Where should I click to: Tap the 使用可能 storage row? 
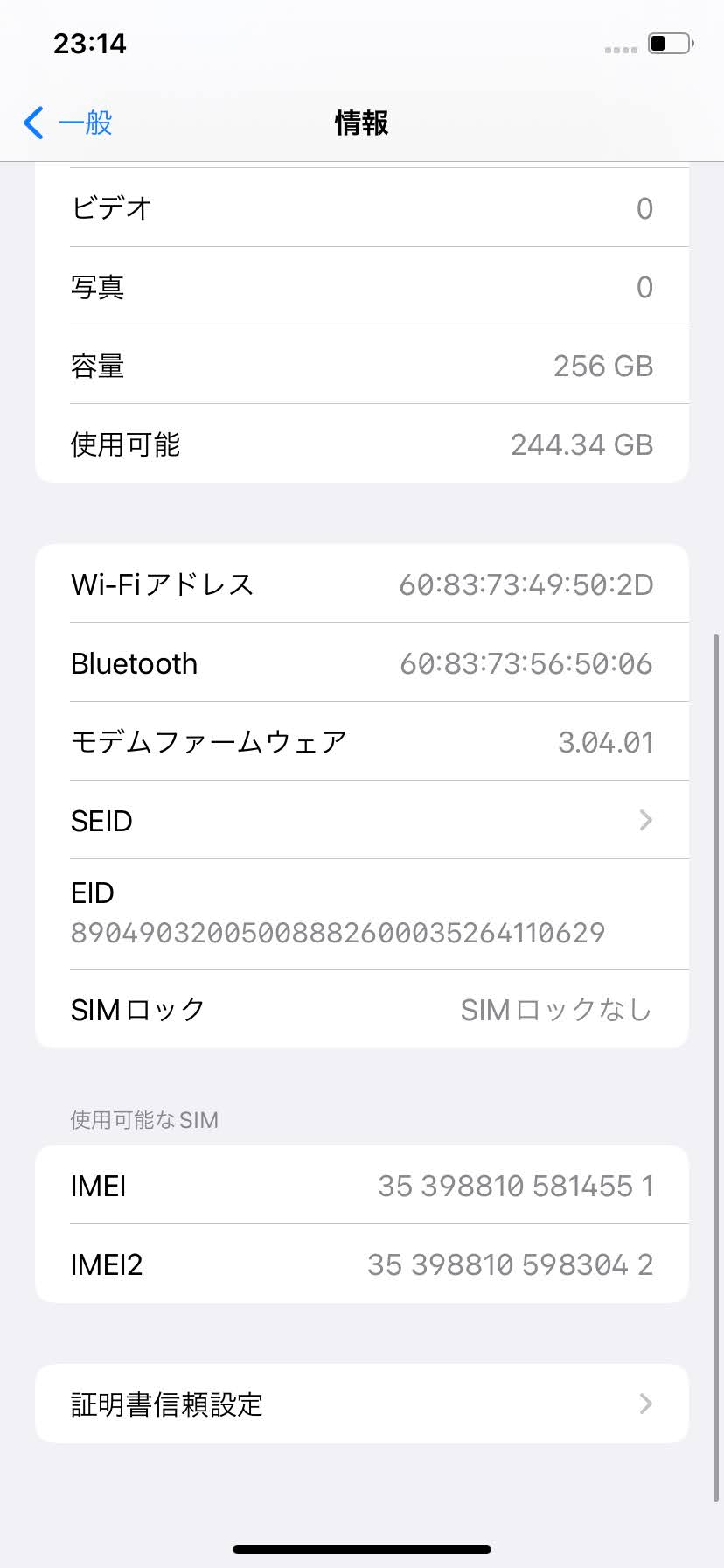(362, 444)
